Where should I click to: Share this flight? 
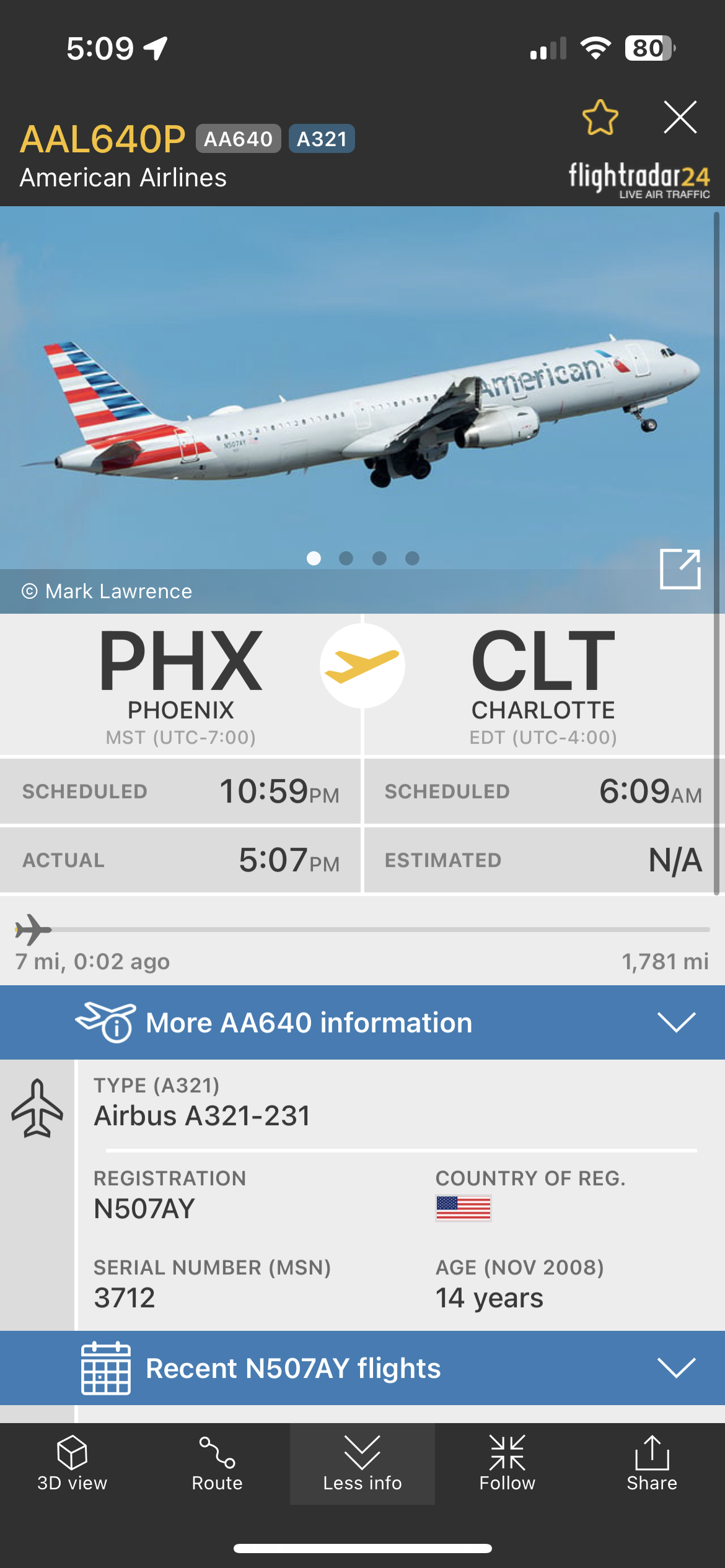652,1463
